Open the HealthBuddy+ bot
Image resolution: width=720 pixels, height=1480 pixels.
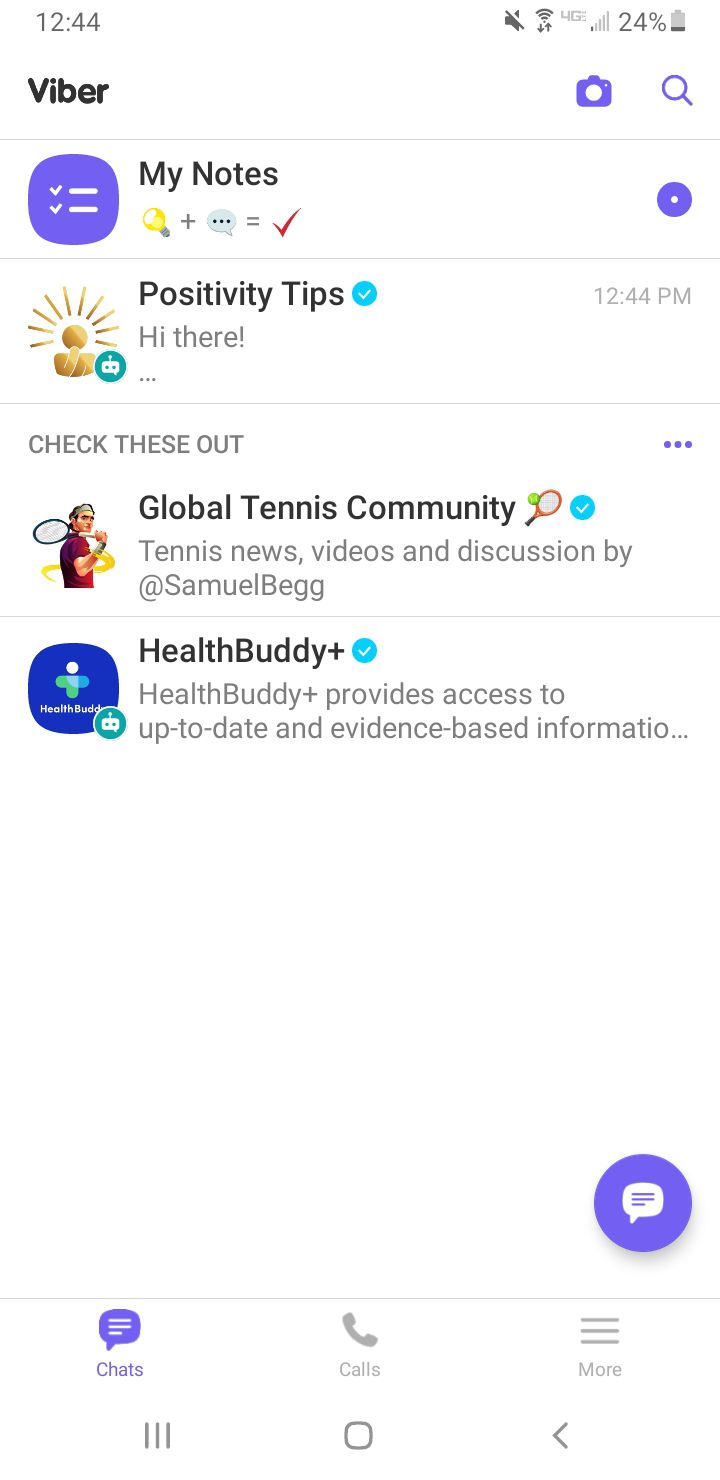(x=360, y=690)
